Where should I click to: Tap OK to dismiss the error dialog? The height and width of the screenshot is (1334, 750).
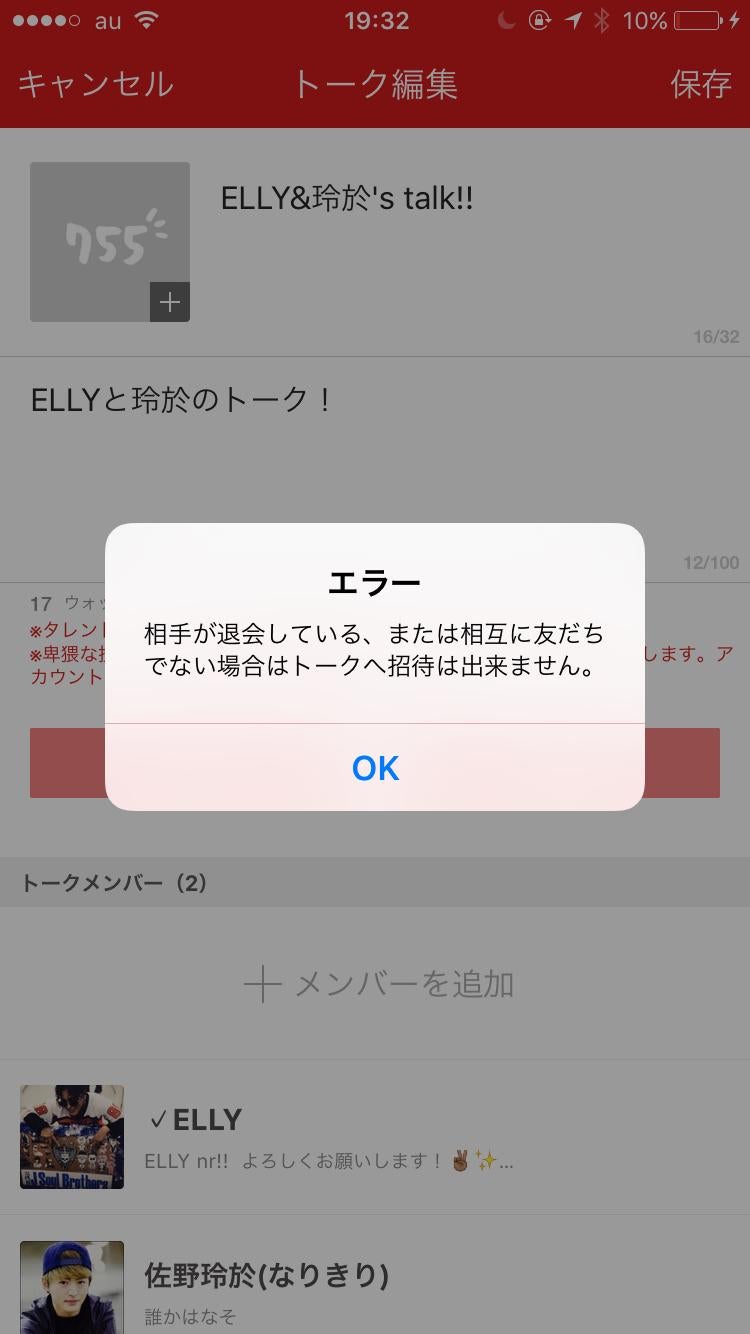point(375,768)
